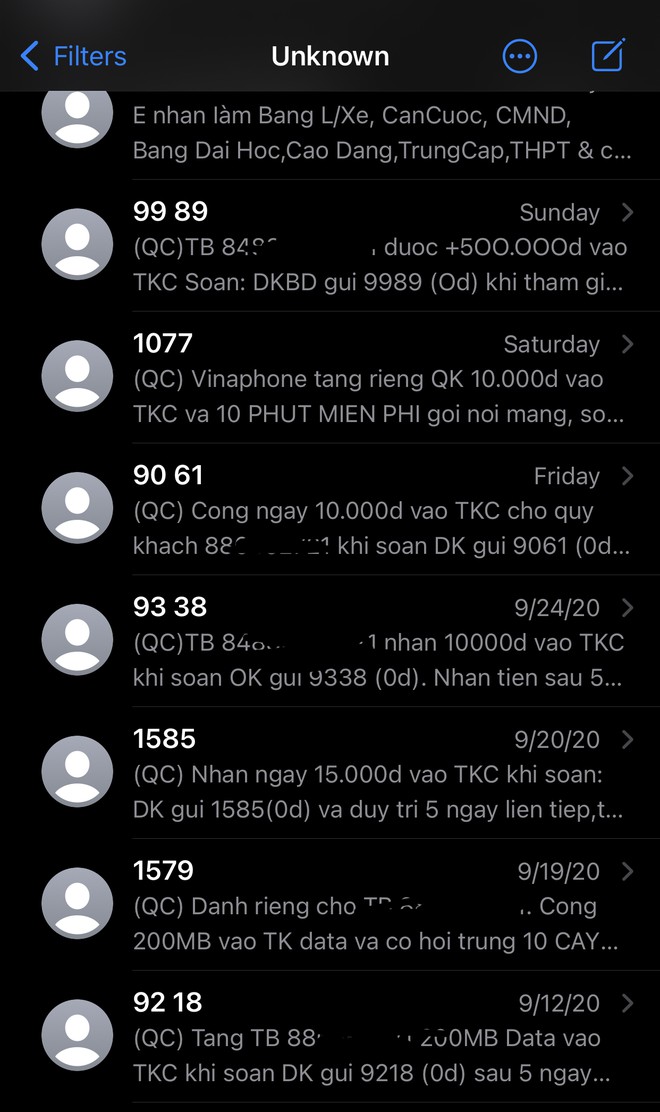
Task: Go back to Filters
Action: [x=74, y=56]
